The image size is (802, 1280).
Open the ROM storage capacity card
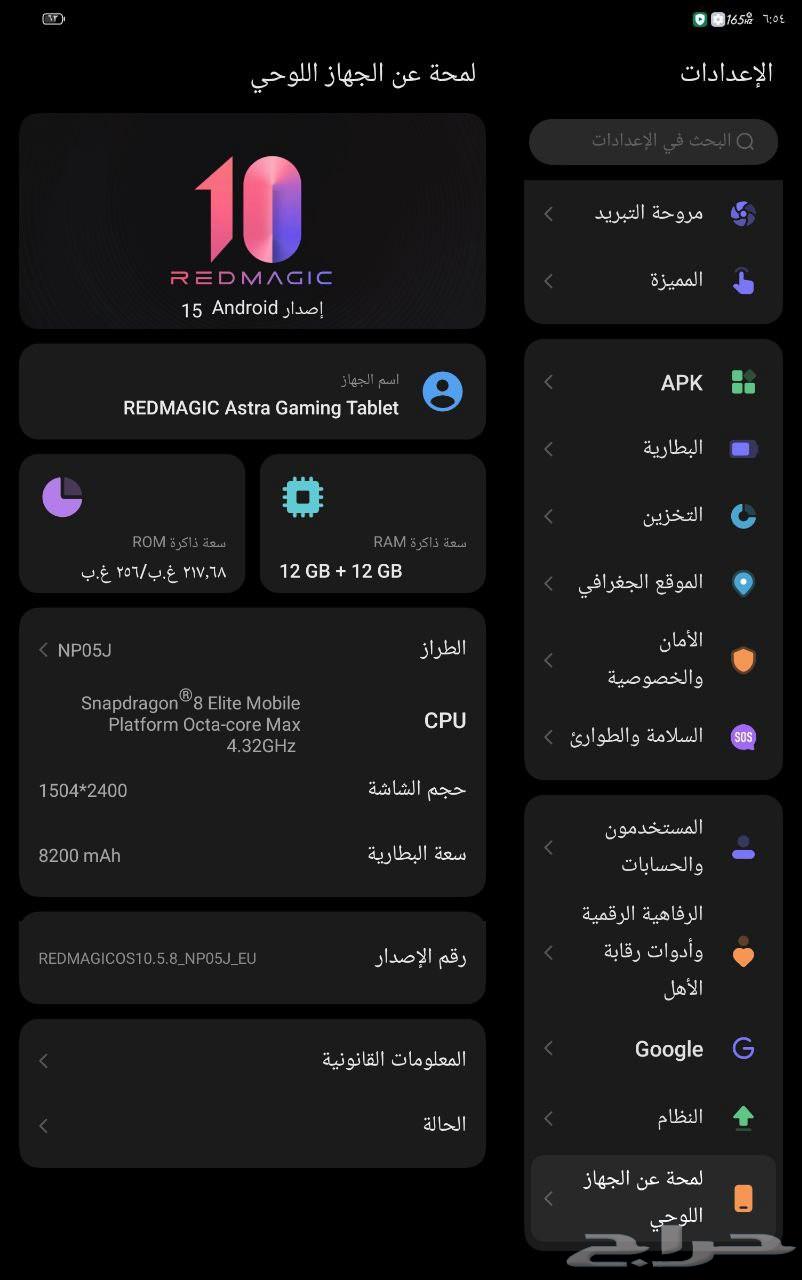click(132, 524)
